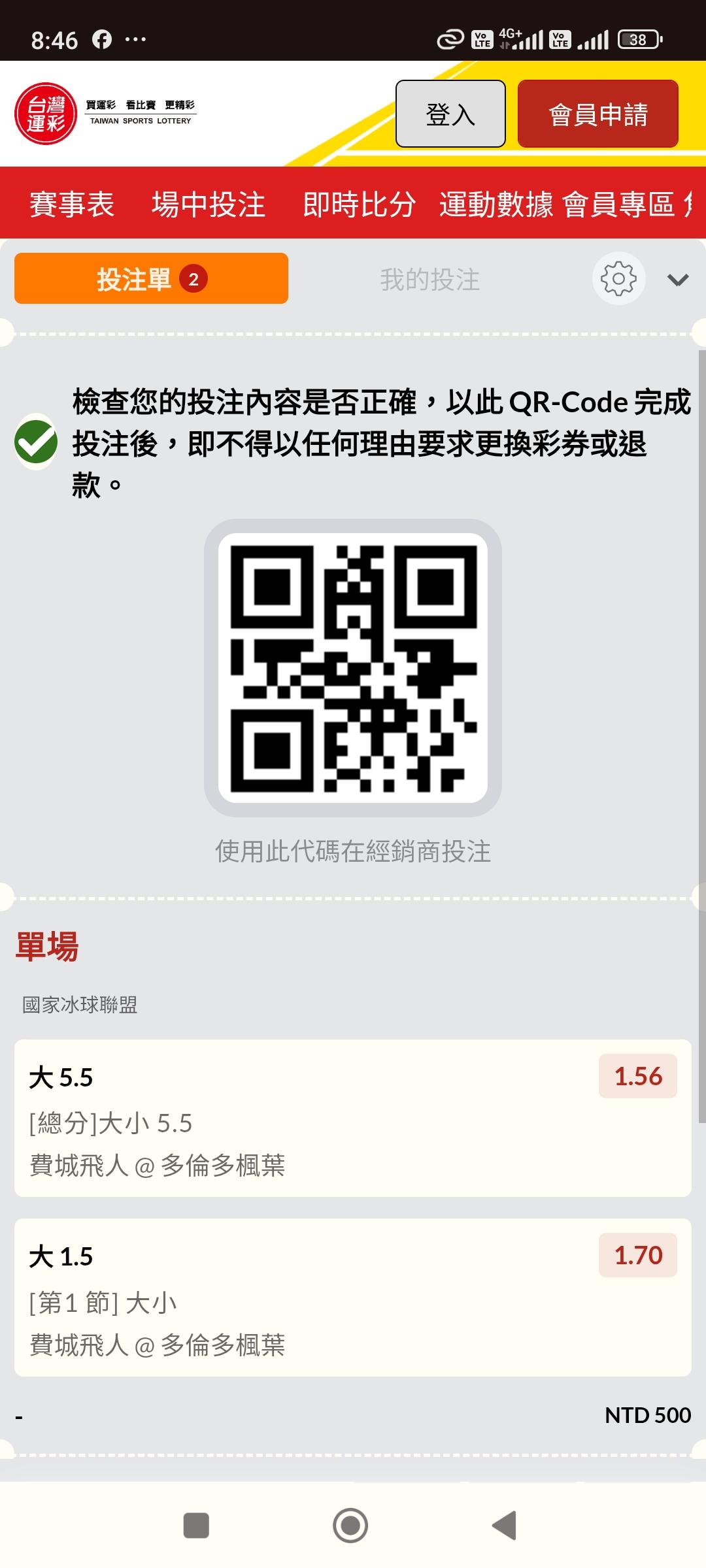The image size is (706, 1568).
Task: Open 運動數據 sports data
Action: 496,204
